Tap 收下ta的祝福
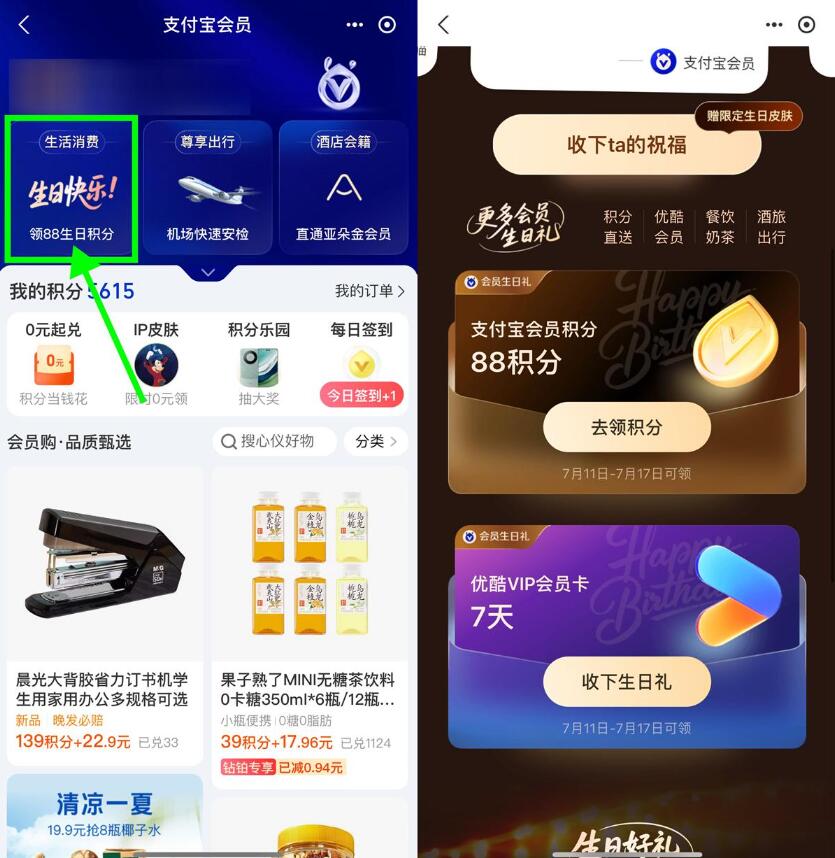Viewport: 835px width, 858px height. pyautogui.click(x=626, y=144)
